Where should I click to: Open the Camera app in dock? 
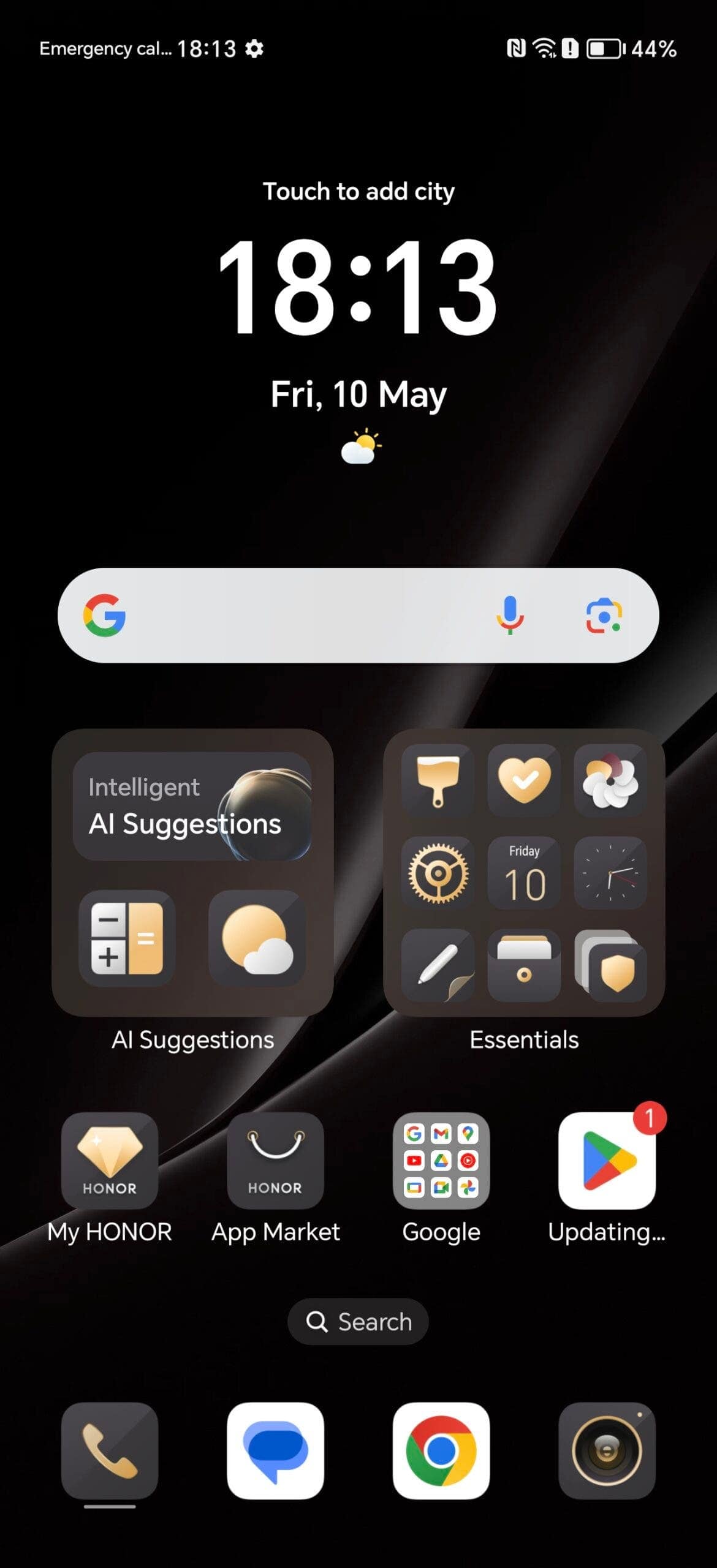607,1451
